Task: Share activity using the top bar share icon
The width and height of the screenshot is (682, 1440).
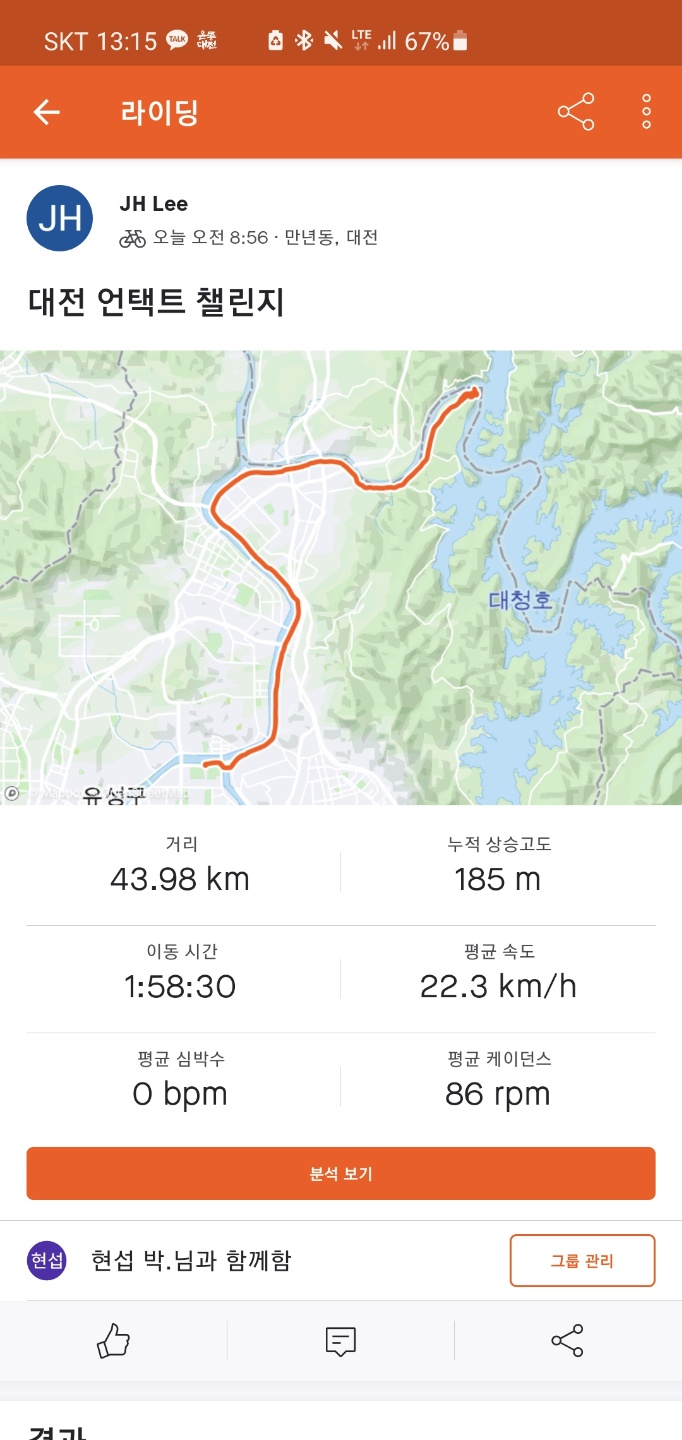Action: coord(576,112)
